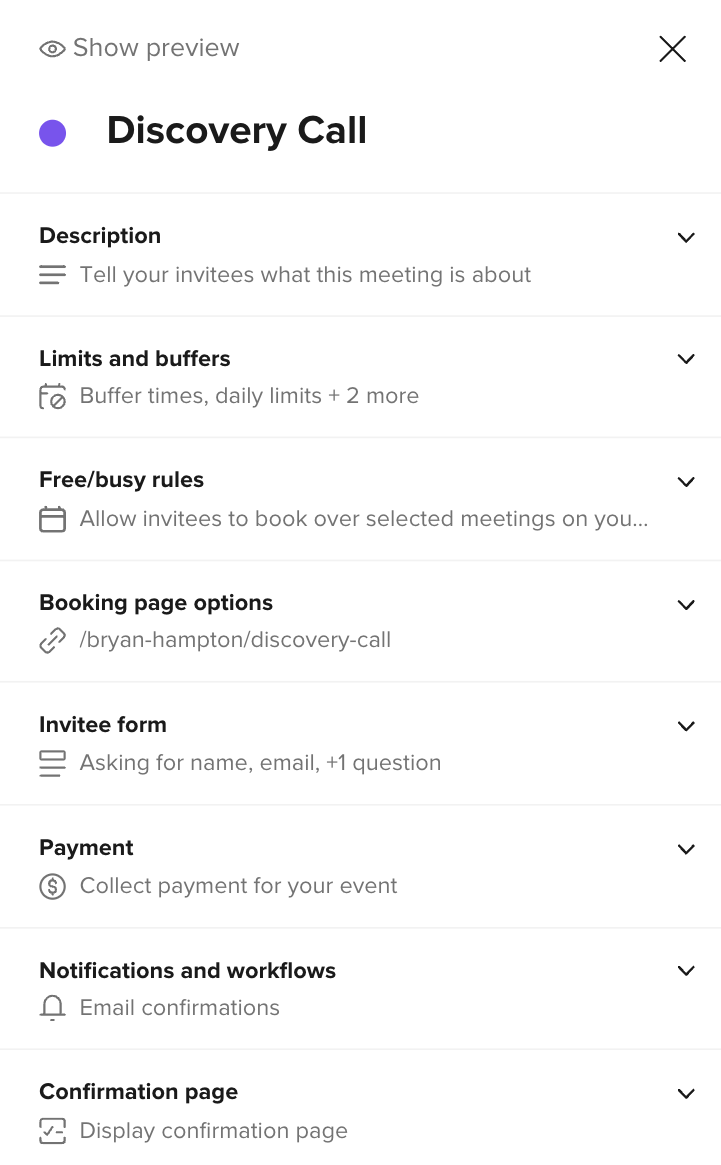
Task: Expand the Limits and buffers section
Action: click(x=686, y=359)
